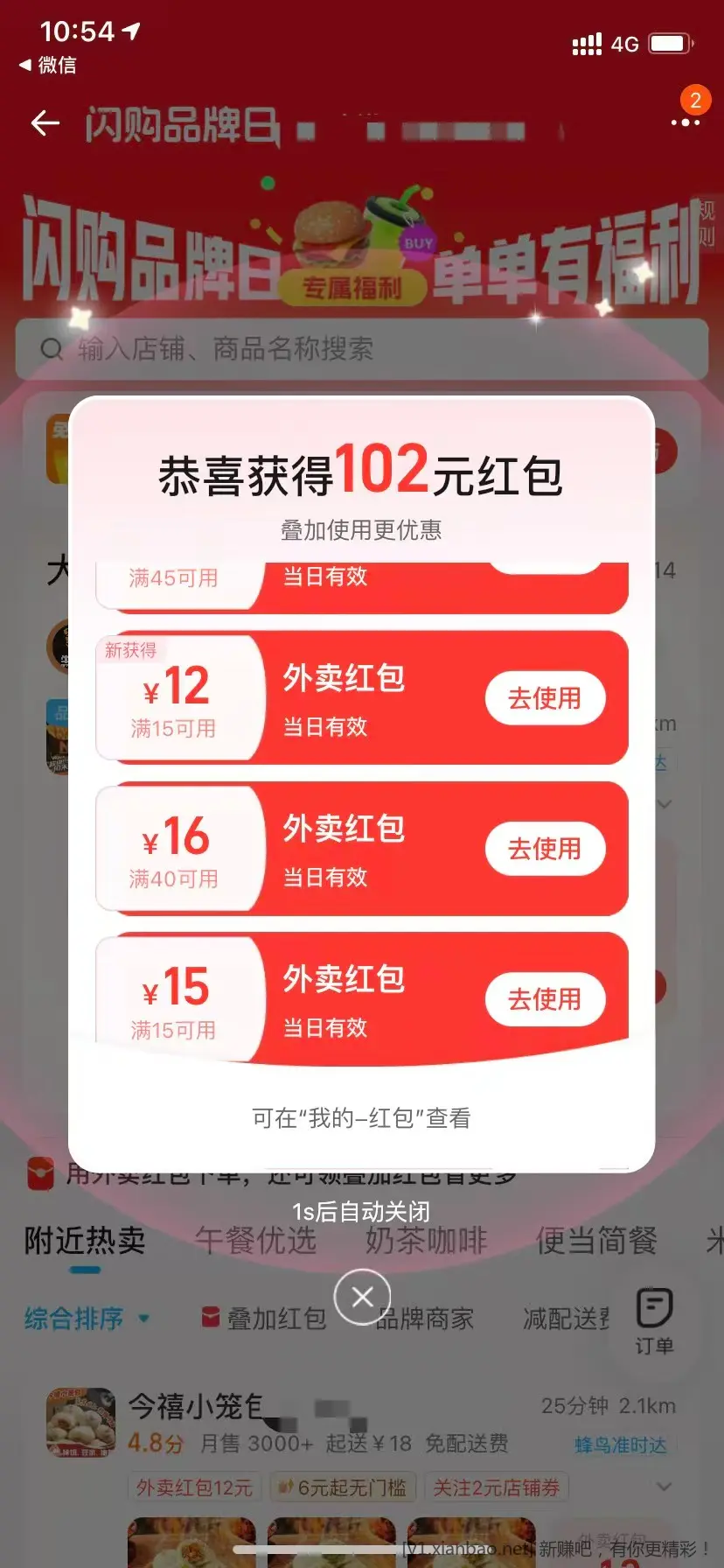Viewport: 724px width, 1568px height.
Task: Open the store and product search box
Action: click(x=362, y=349)
